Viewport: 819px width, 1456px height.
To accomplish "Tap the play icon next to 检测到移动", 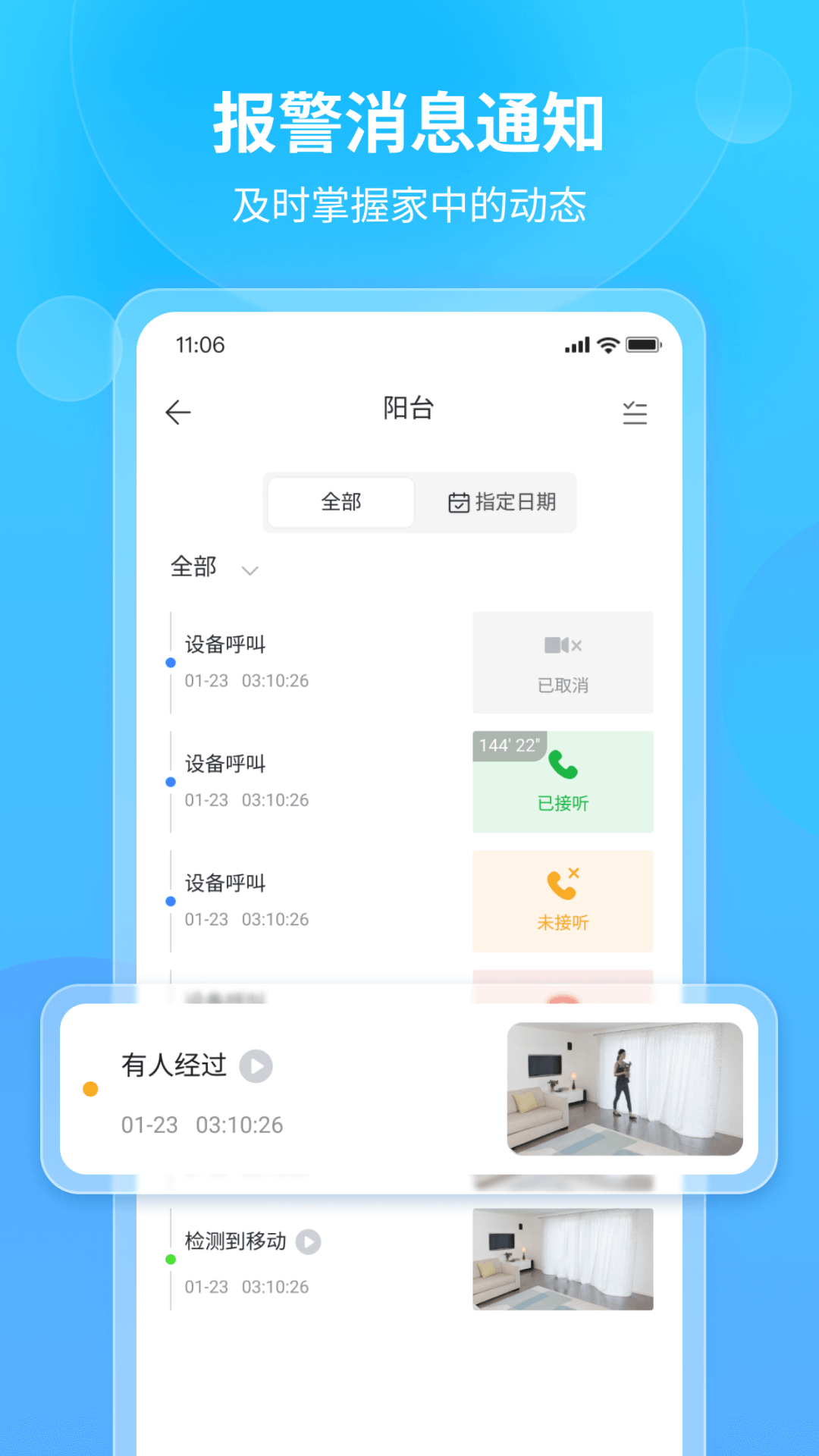I will tap(309, 1241).
